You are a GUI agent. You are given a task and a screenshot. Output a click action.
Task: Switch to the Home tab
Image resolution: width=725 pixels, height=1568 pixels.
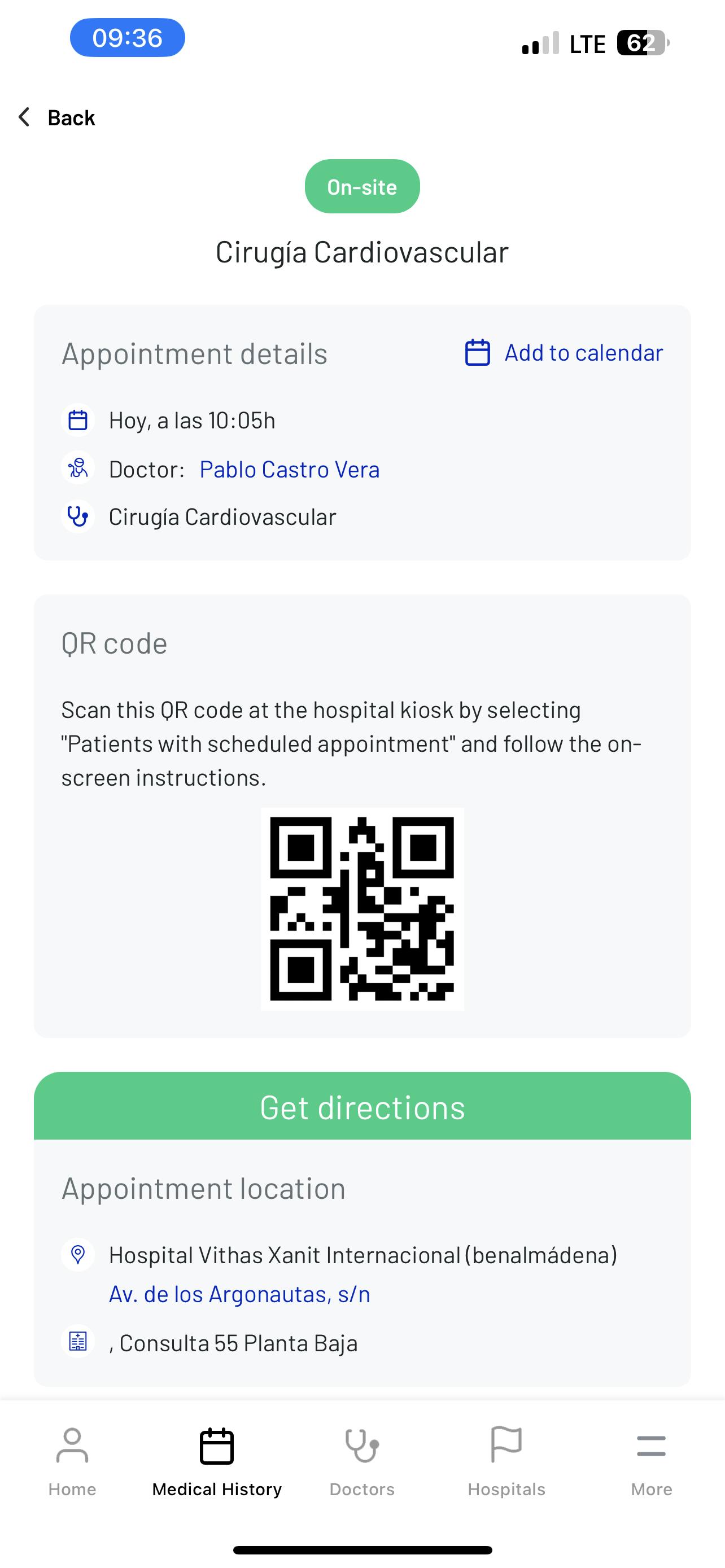(72, 1462)
